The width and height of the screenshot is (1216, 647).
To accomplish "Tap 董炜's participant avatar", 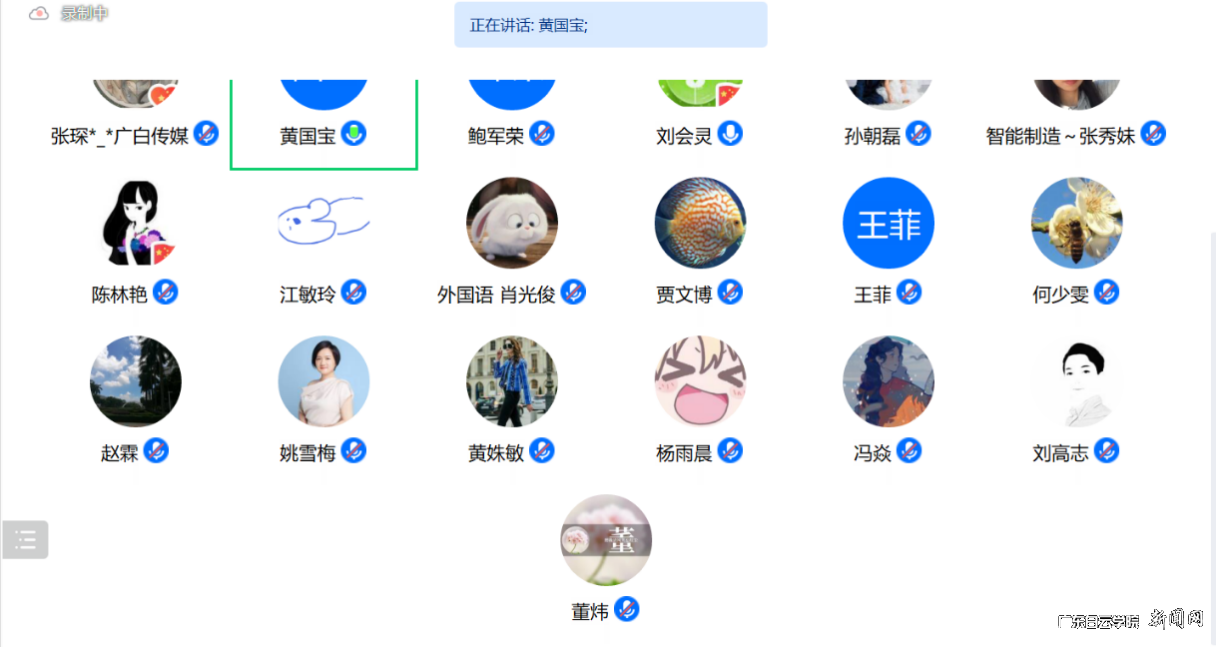I will coord(606,540).
